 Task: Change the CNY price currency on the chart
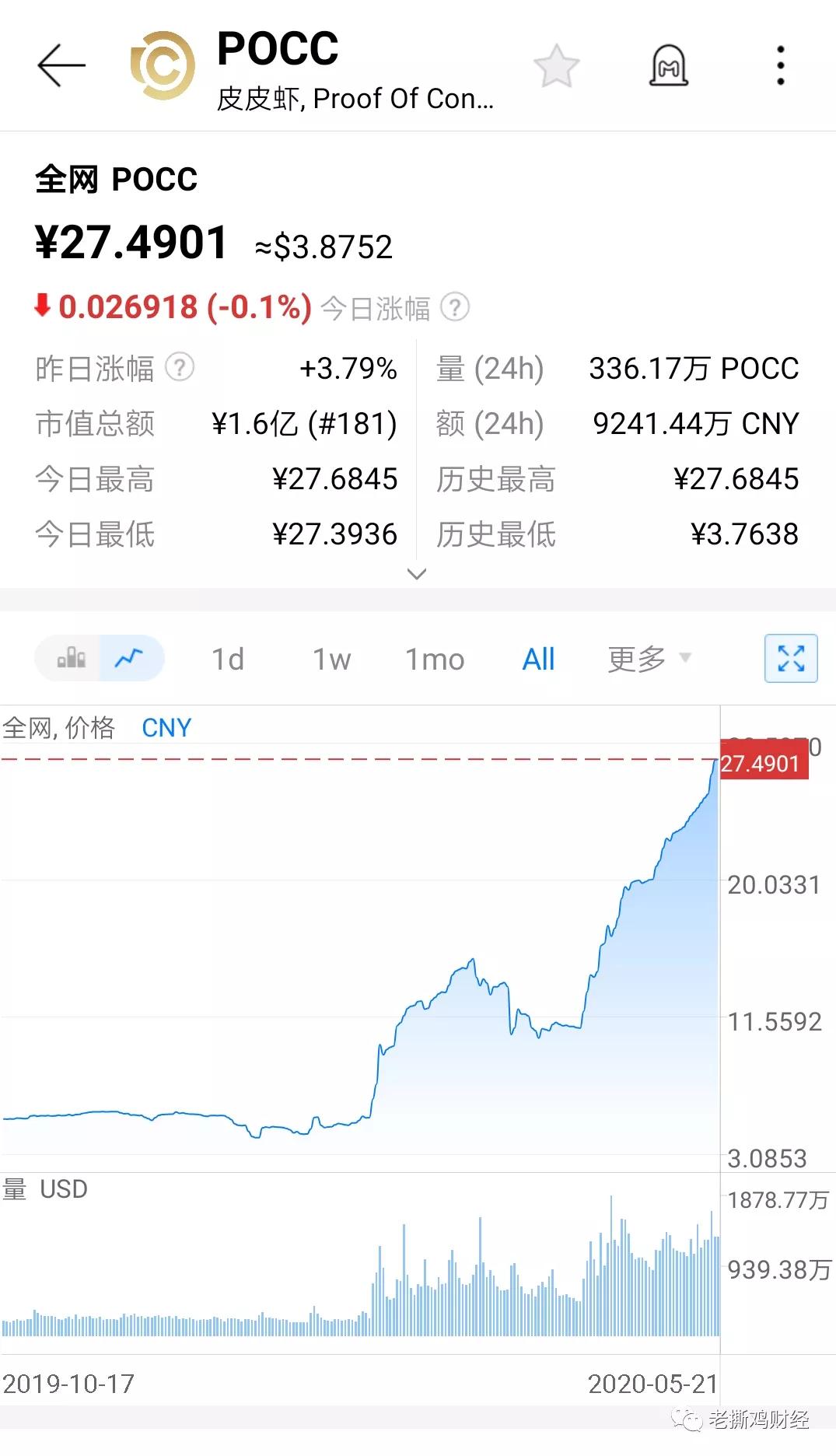click(x=166, y=728)
